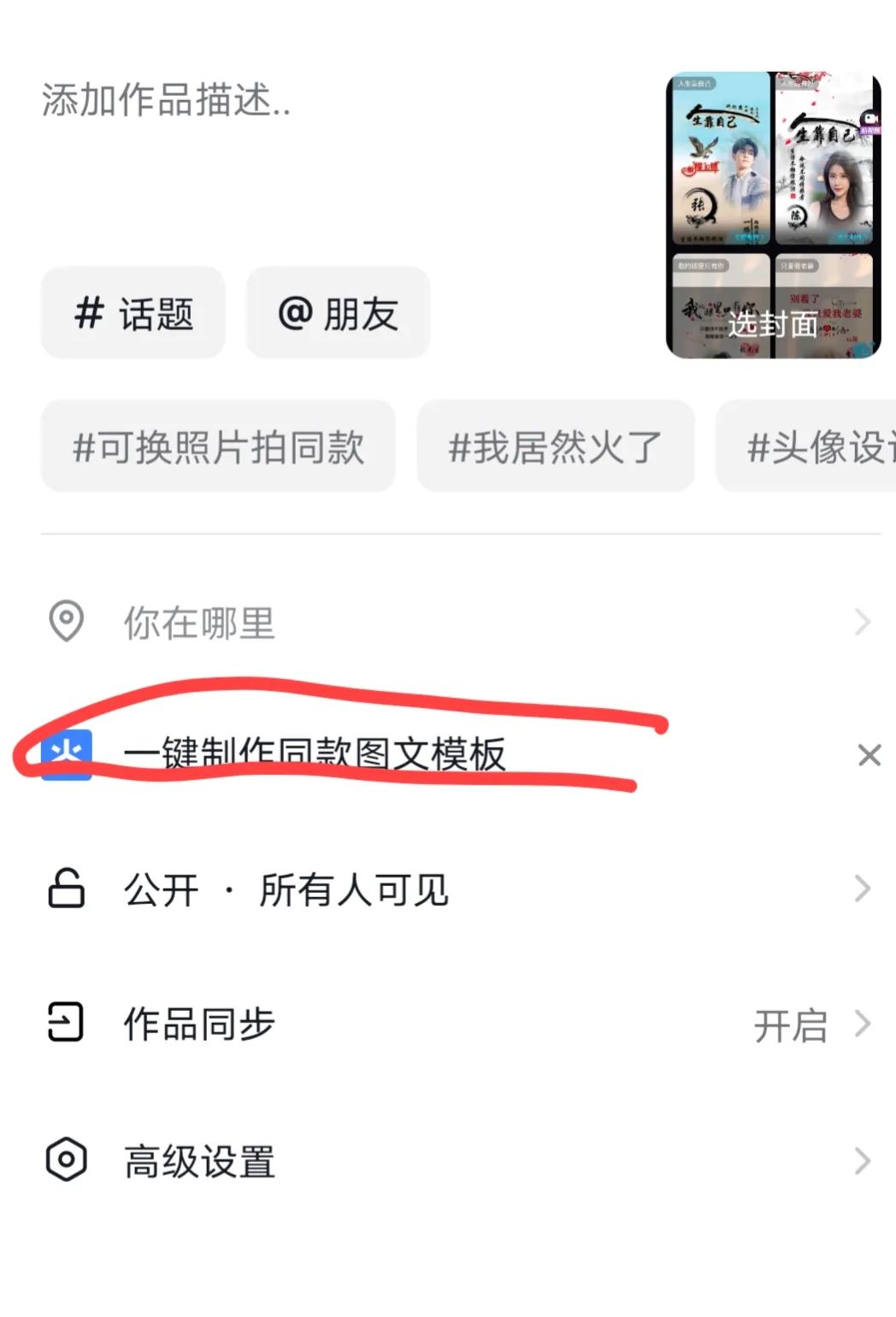Tap the 火 hot template icon
The width and height of the screenshot is (896, 1317).
(65, 754)
